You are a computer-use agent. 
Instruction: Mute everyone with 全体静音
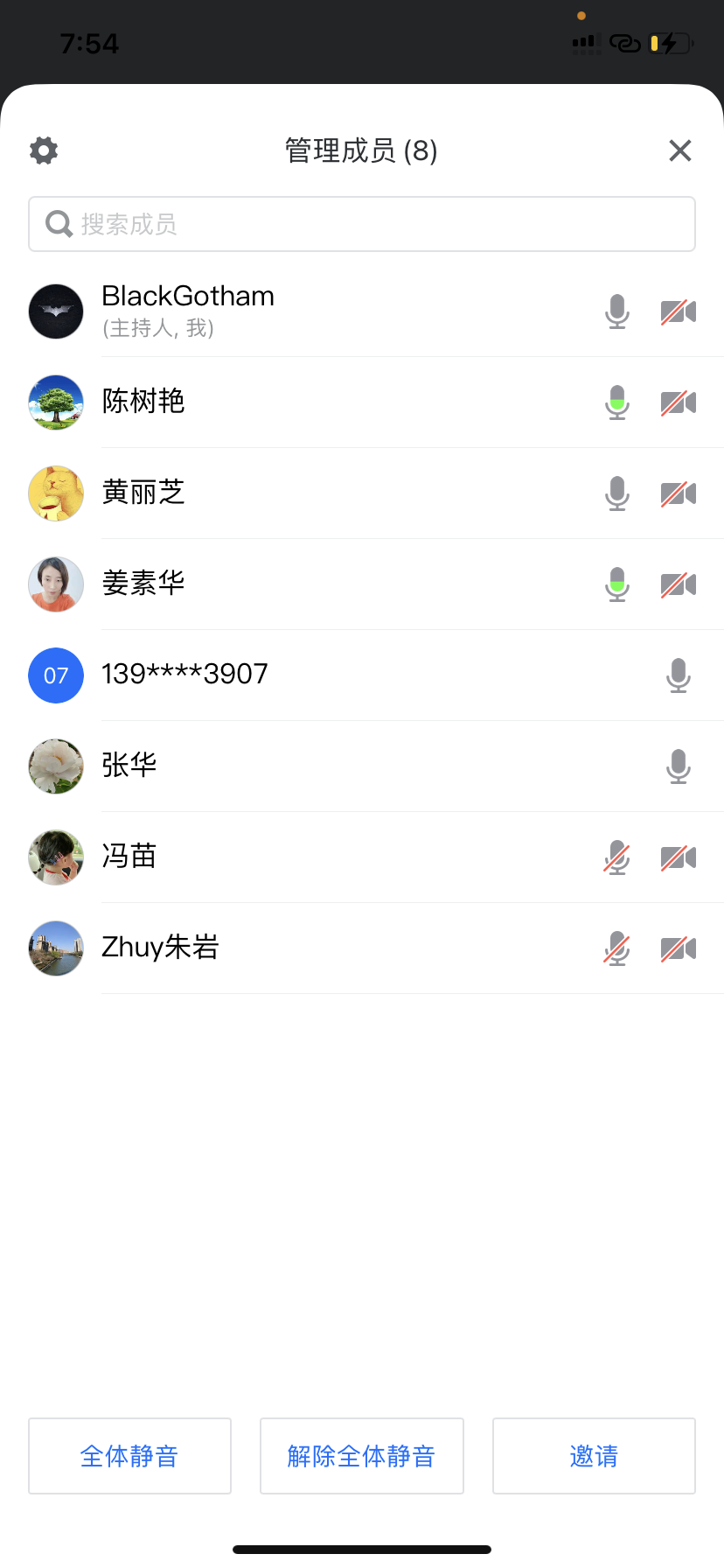(x=129, y=1456)
